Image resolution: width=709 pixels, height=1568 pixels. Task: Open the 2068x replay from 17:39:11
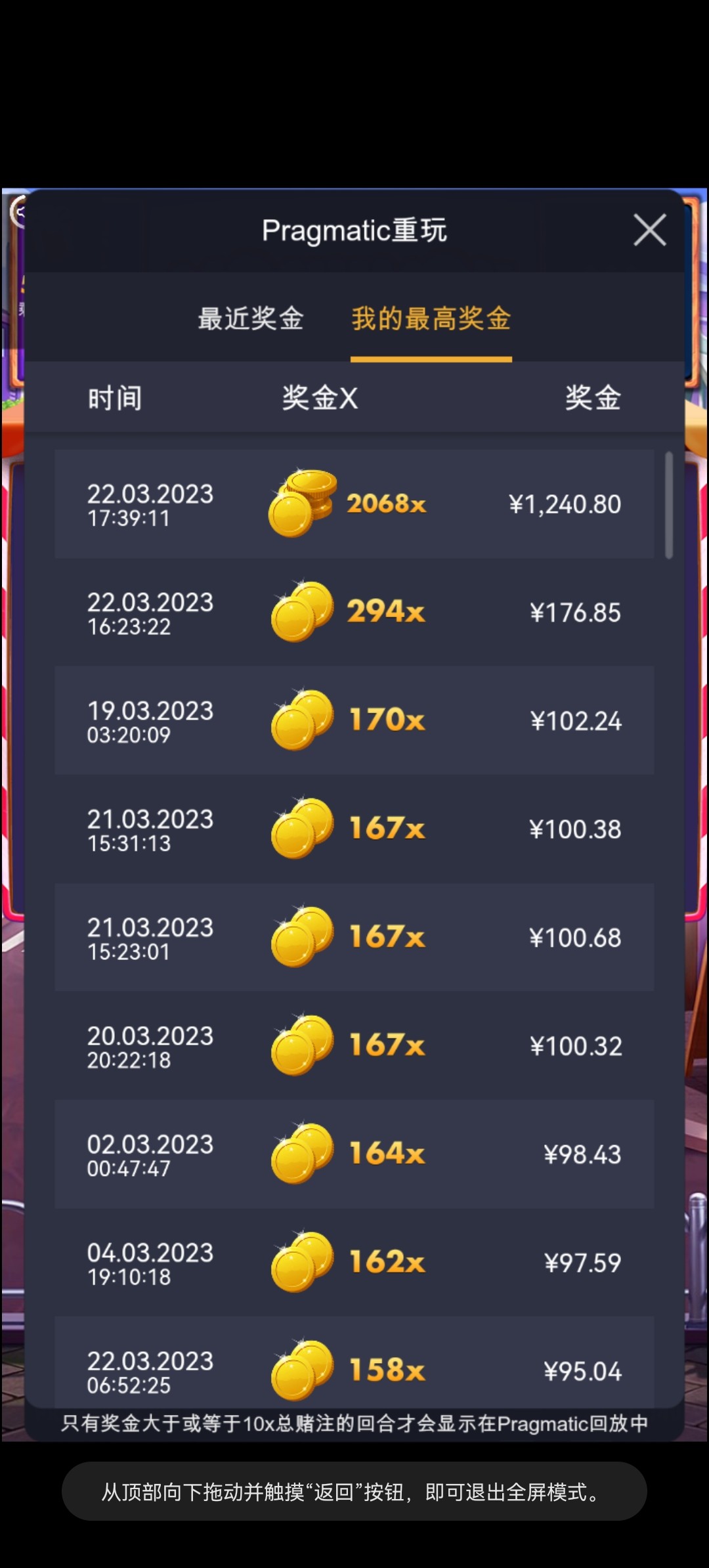coord(354,504)
